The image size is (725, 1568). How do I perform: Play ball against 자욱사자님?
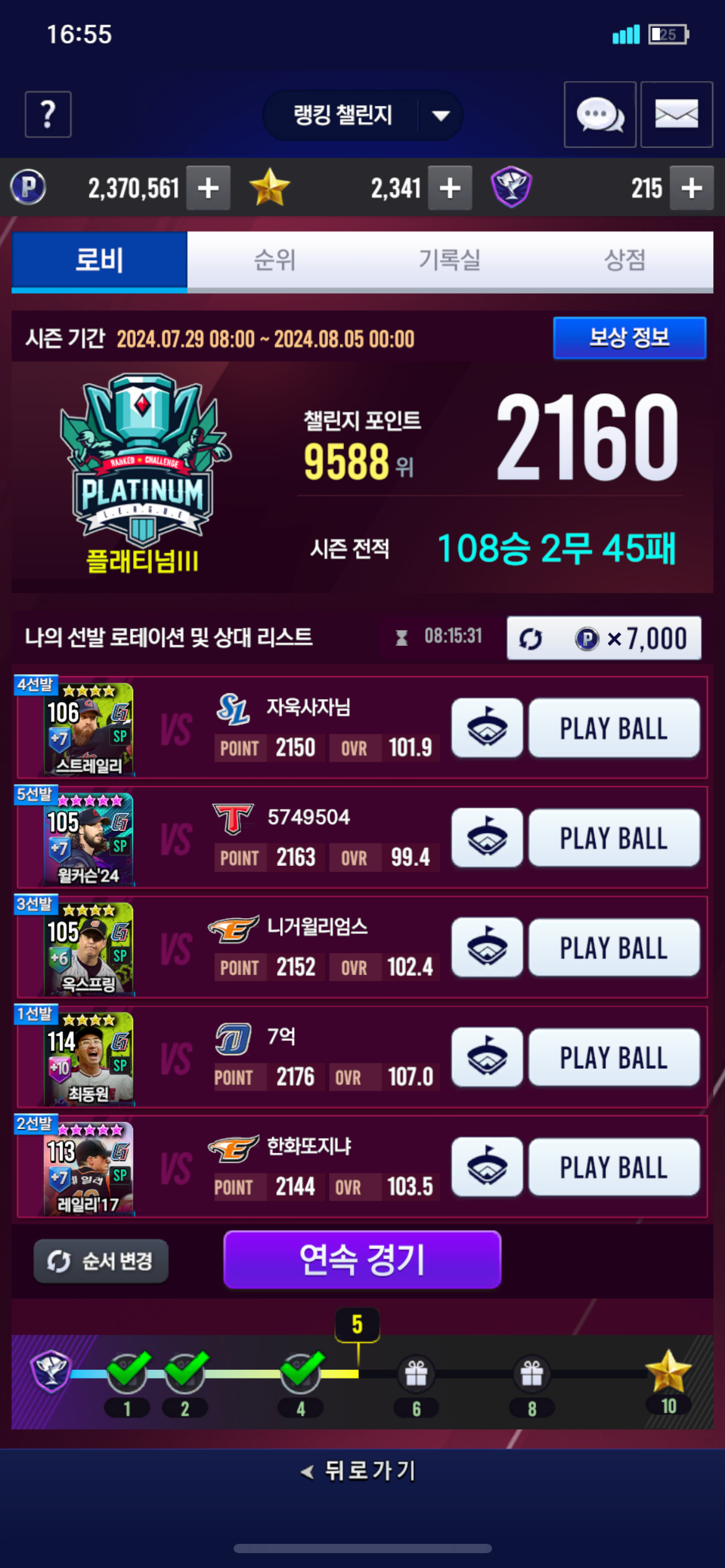[x=613, y=728]
